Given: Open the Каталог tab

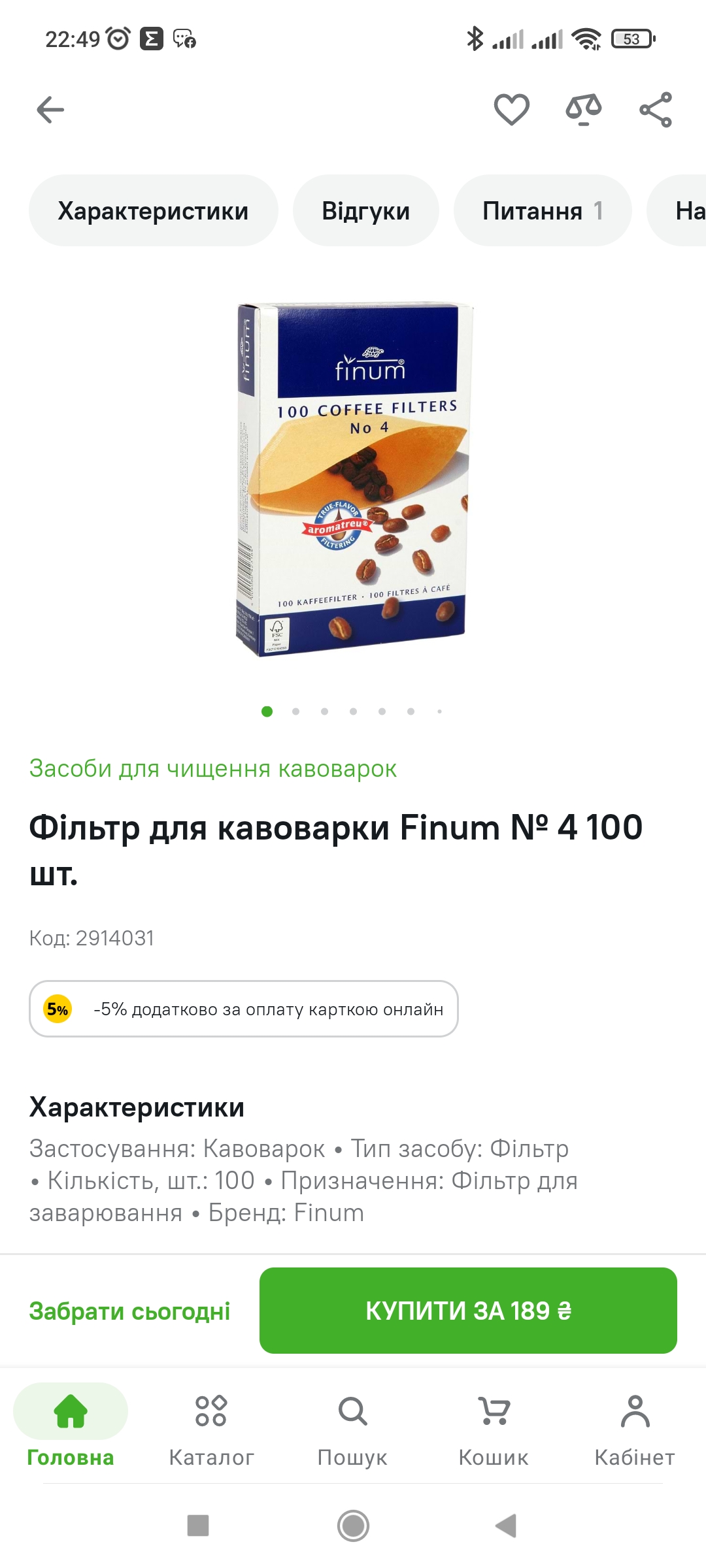Looking at the screenshot, I should click(211, 1426).
